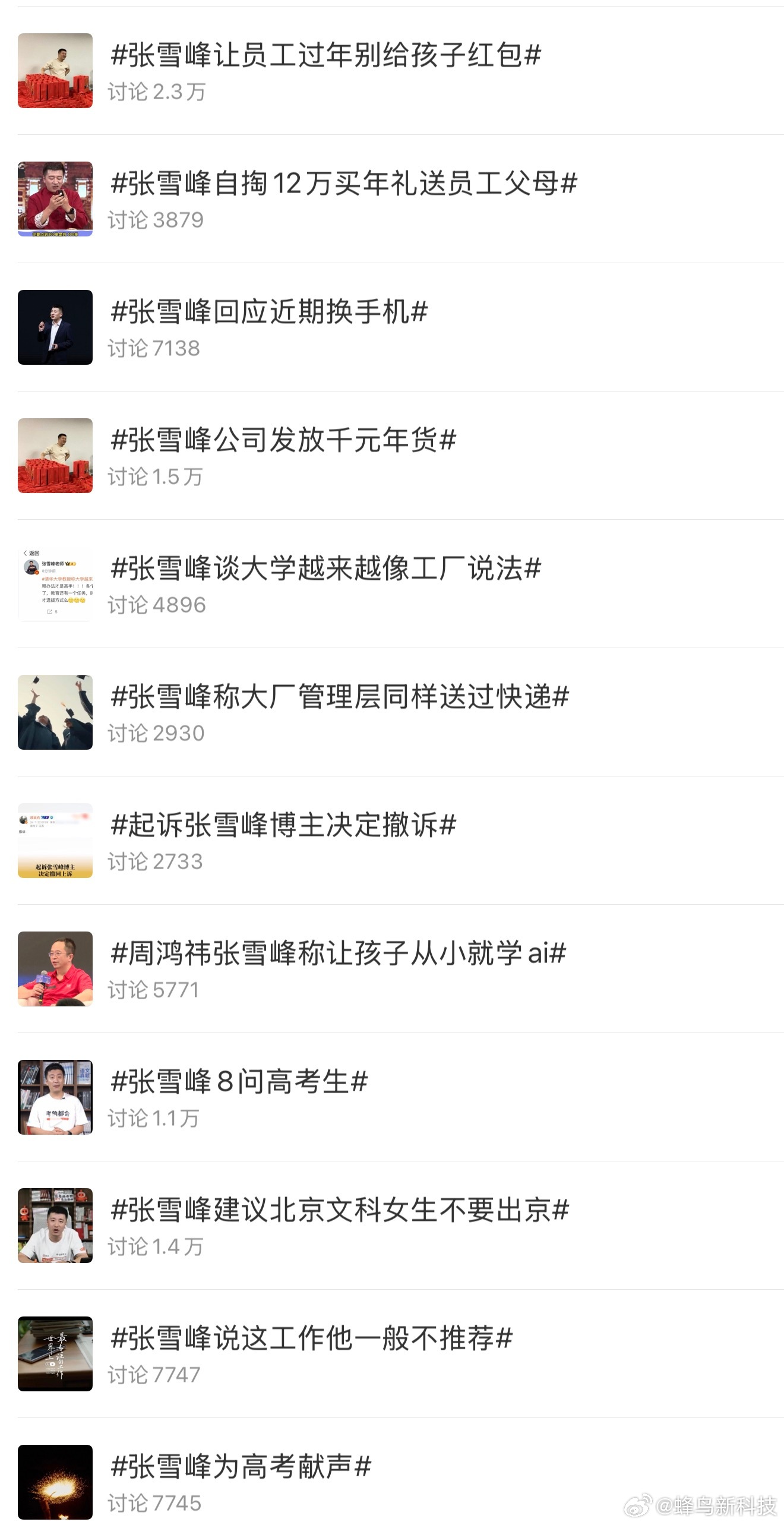View thumbnail of red envelopes topic
This screenshot has height=1525, width=784.
point(55,71)
